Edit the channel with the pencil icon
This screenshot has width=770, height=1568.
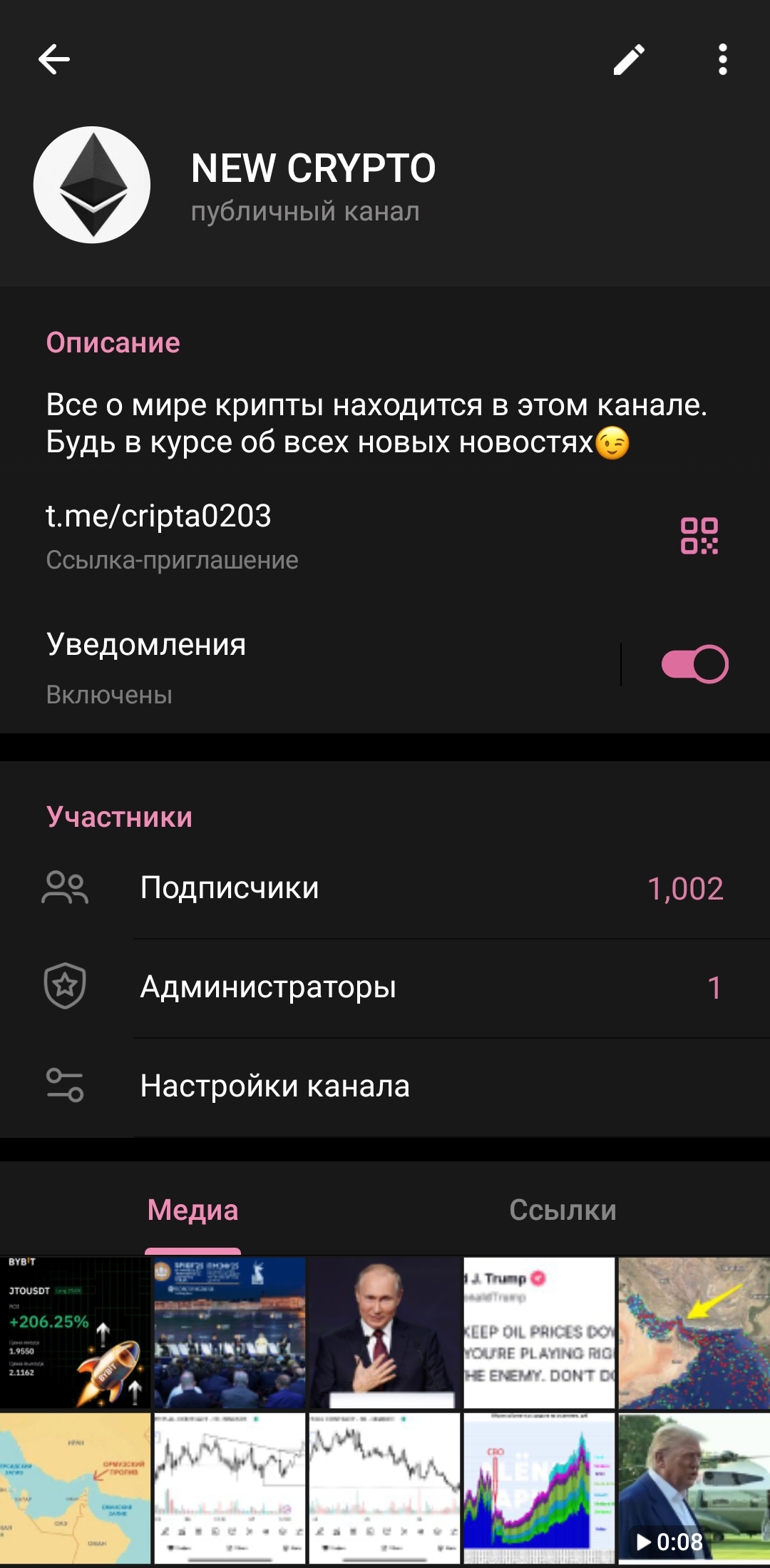click(629, 59)
